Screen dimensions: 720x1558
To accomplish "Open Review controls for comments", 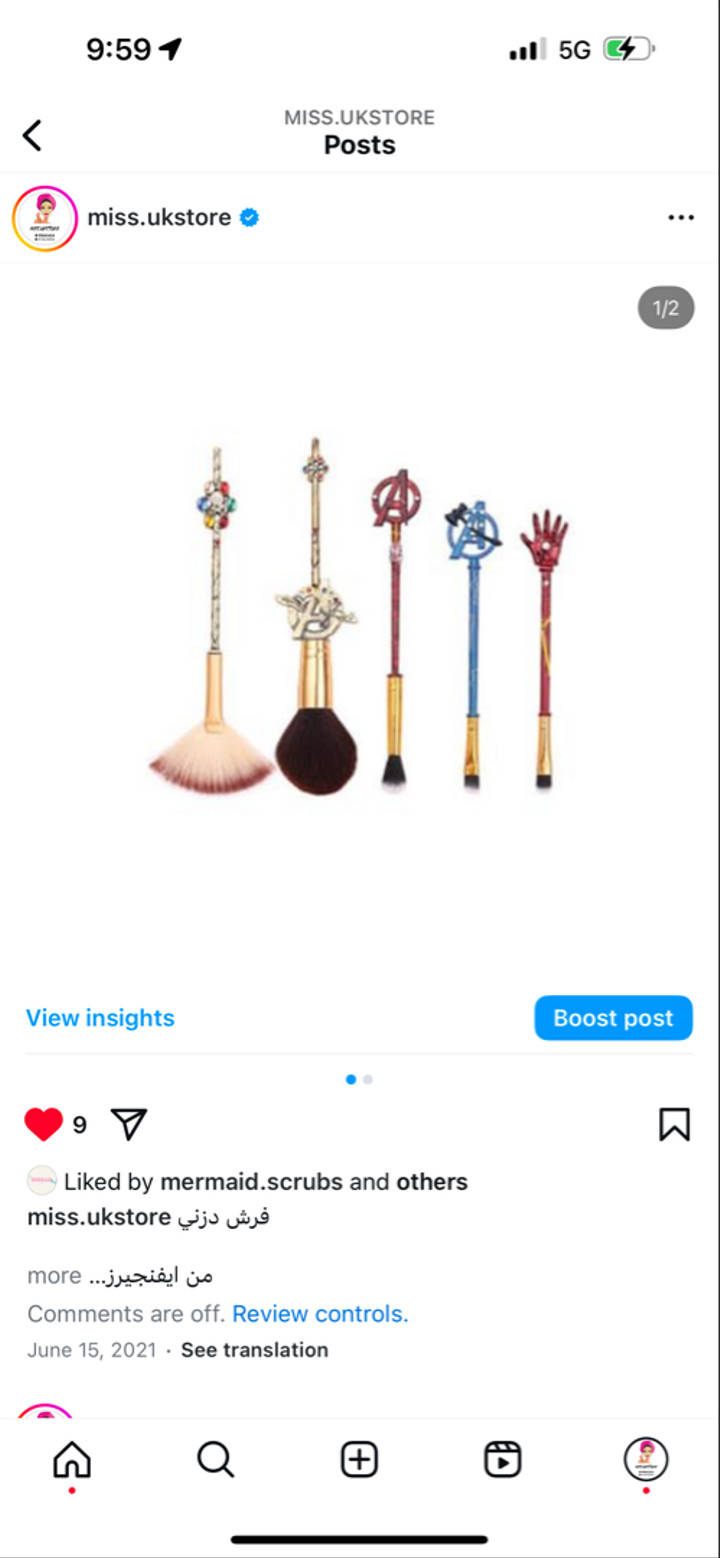I will [x=320, y=1314].
